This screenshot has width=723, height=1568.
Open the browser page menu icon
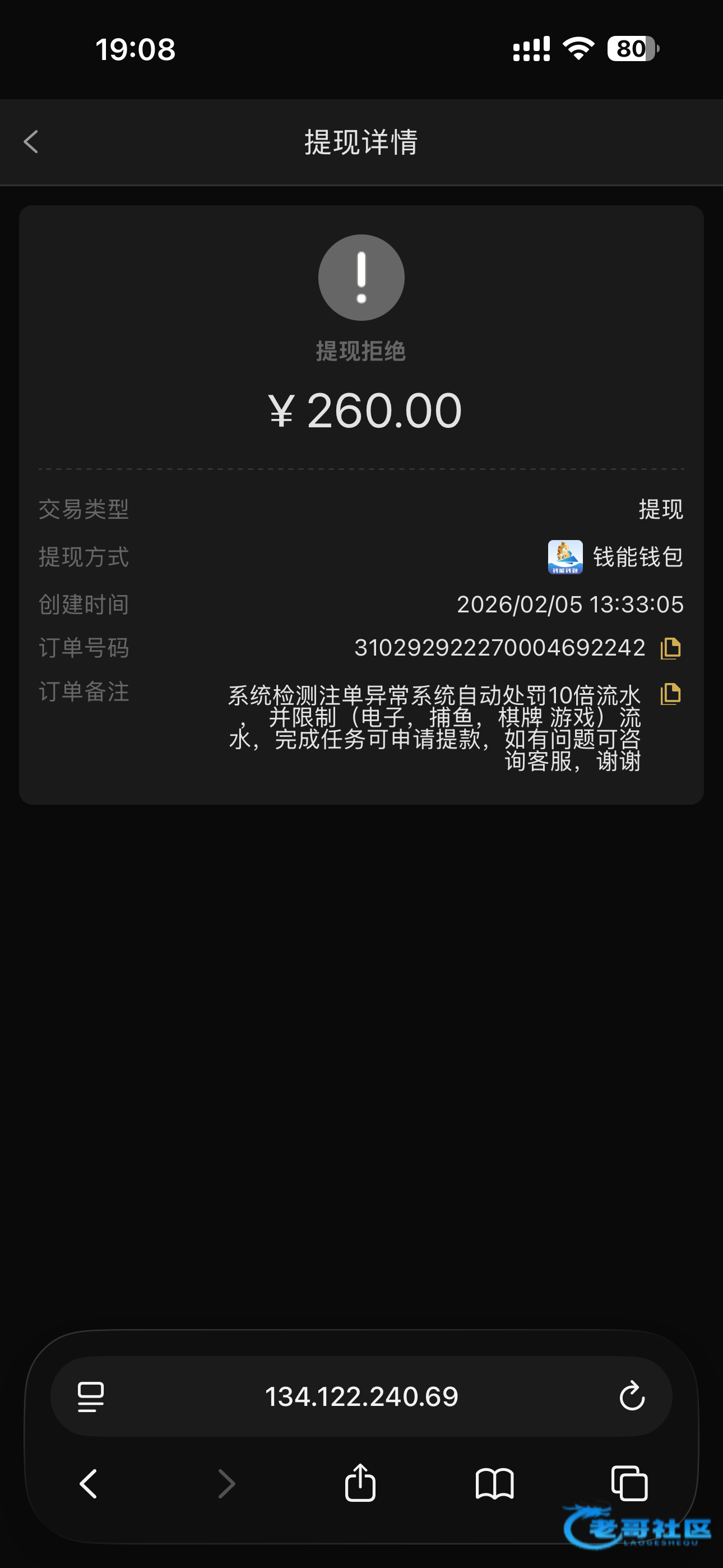[91, 1396]
